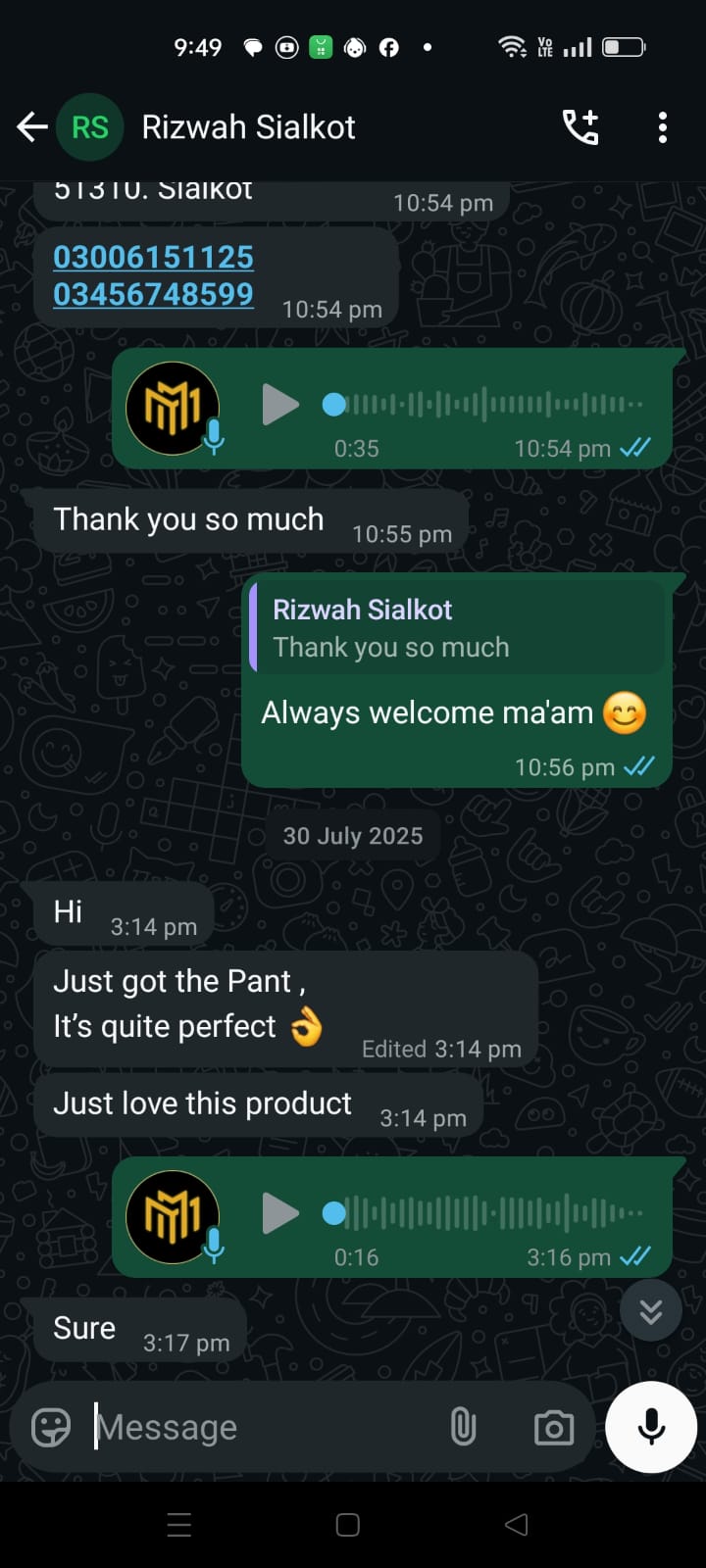
Task: Attach a file with the paperclip
Action: (463, 1427)
